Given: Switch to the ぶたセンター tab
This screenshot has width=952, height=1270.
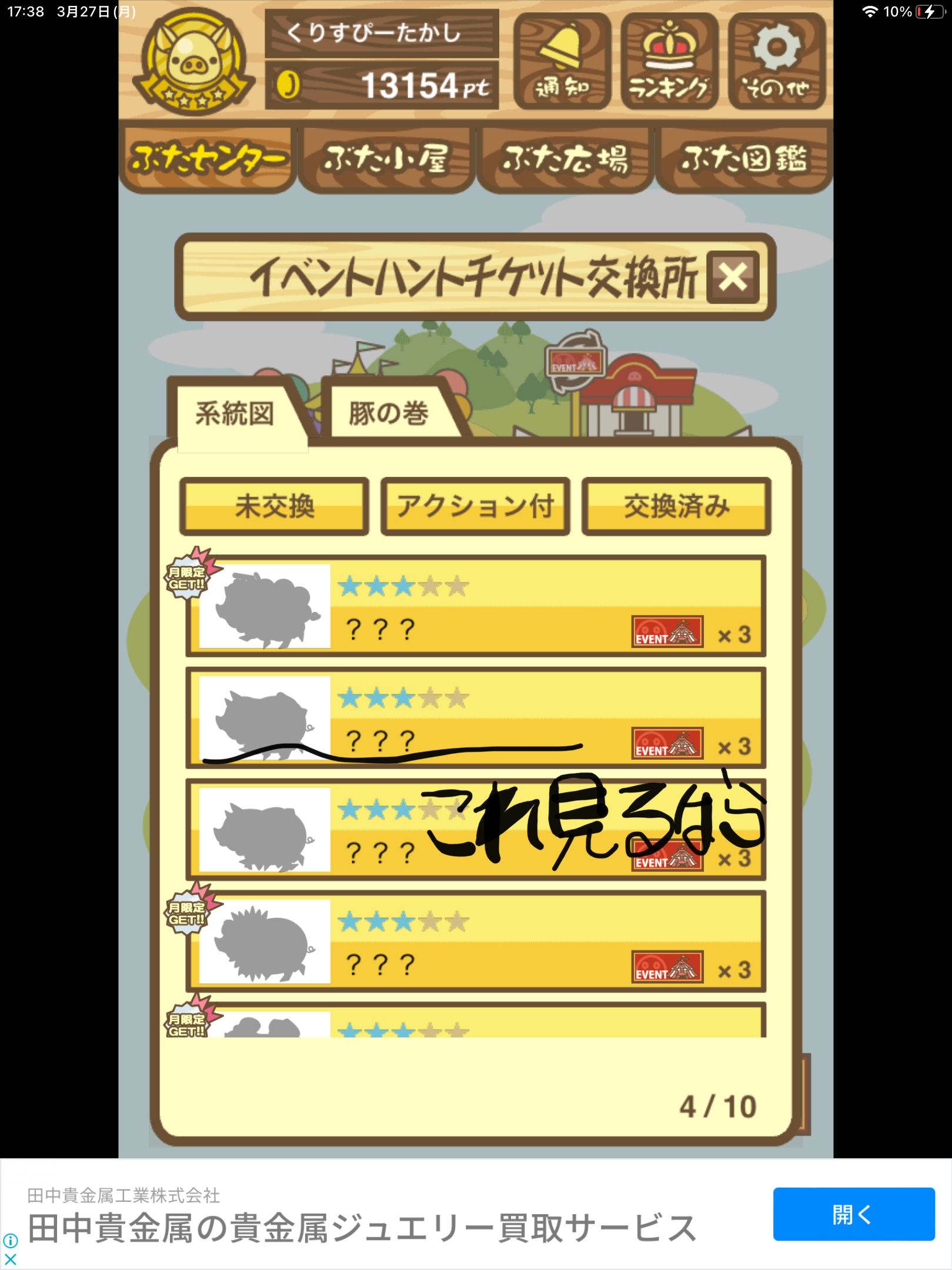Looking at the screenshot, I should (x=208, y=159).
